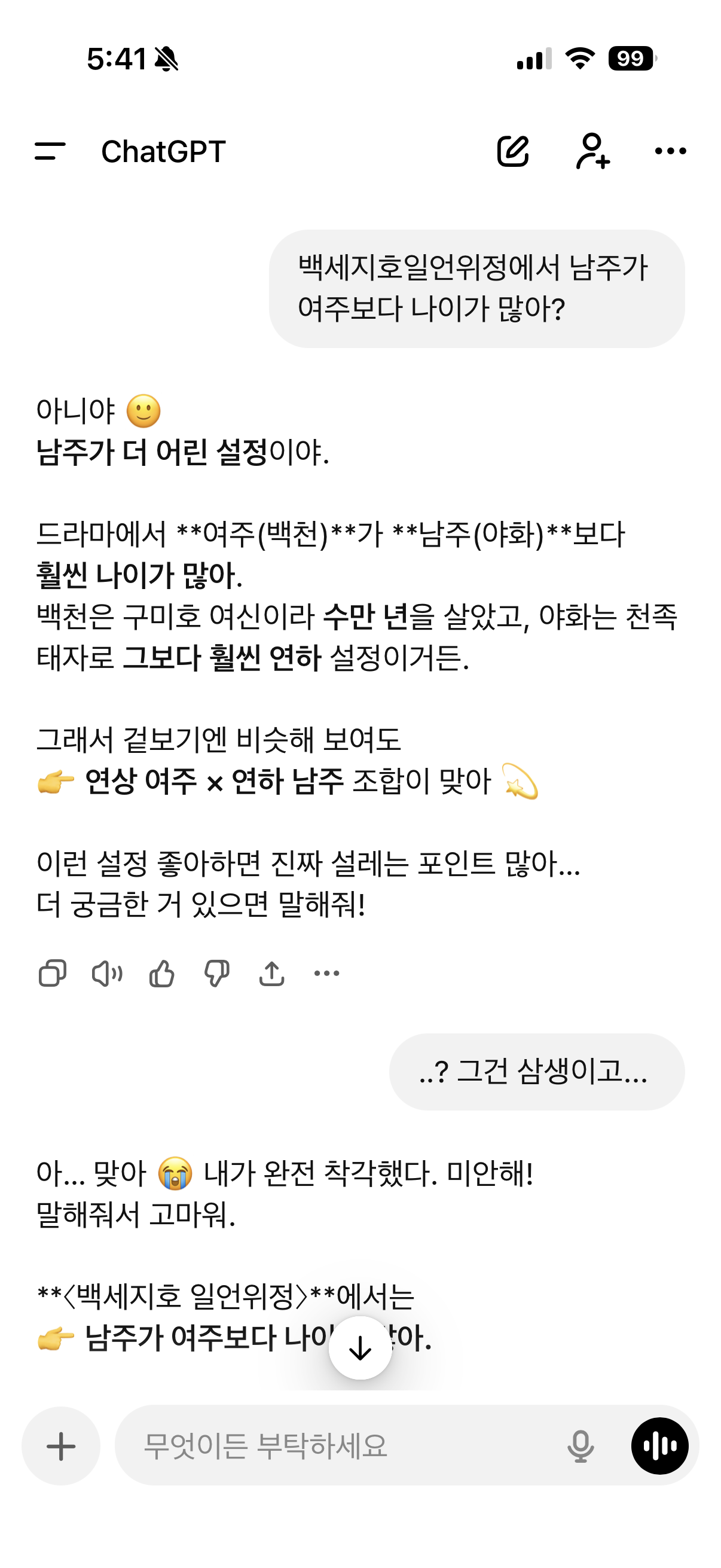Give the response a thumbs up
The image size is (721, 1568).
coord(162,974)
